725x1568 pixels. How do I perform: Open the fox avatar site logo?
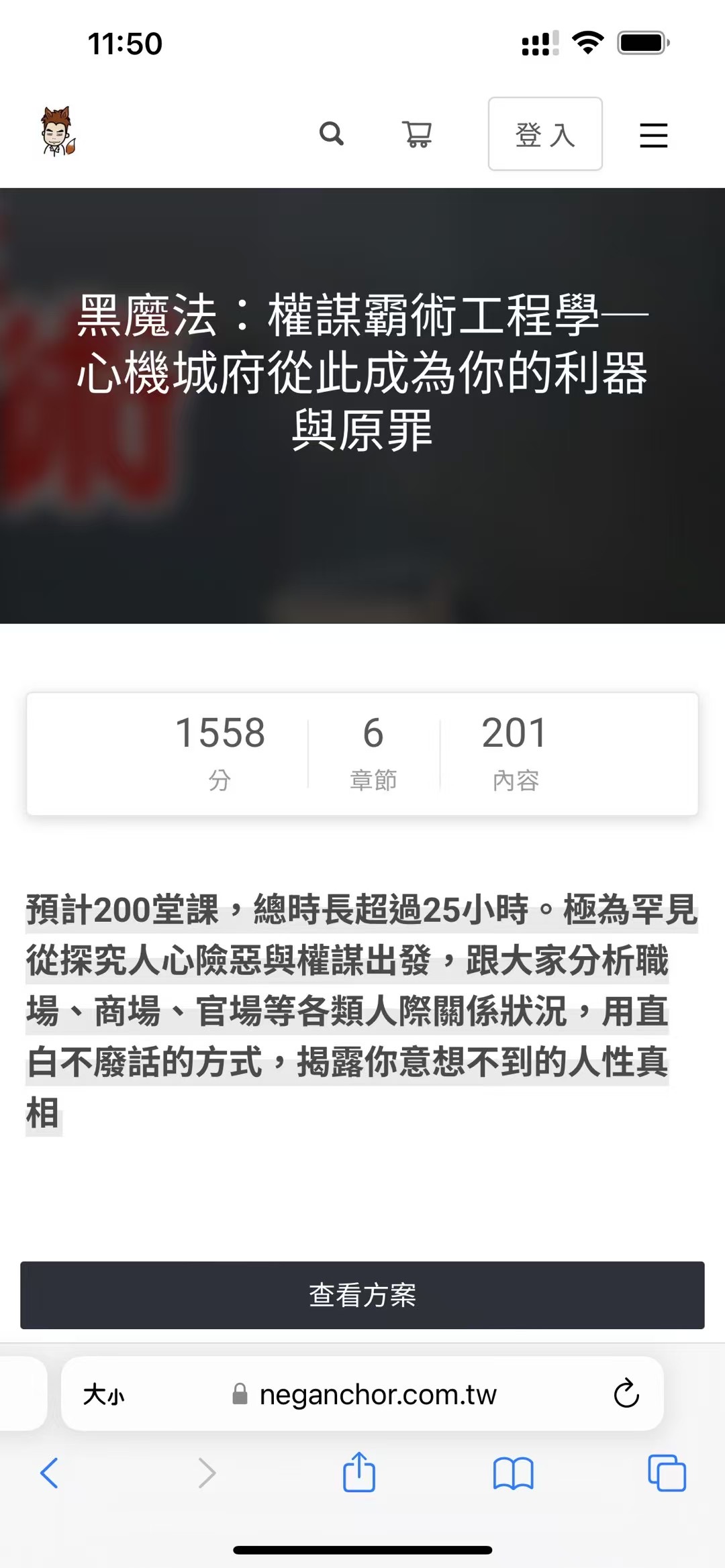(x=58, y=132)
